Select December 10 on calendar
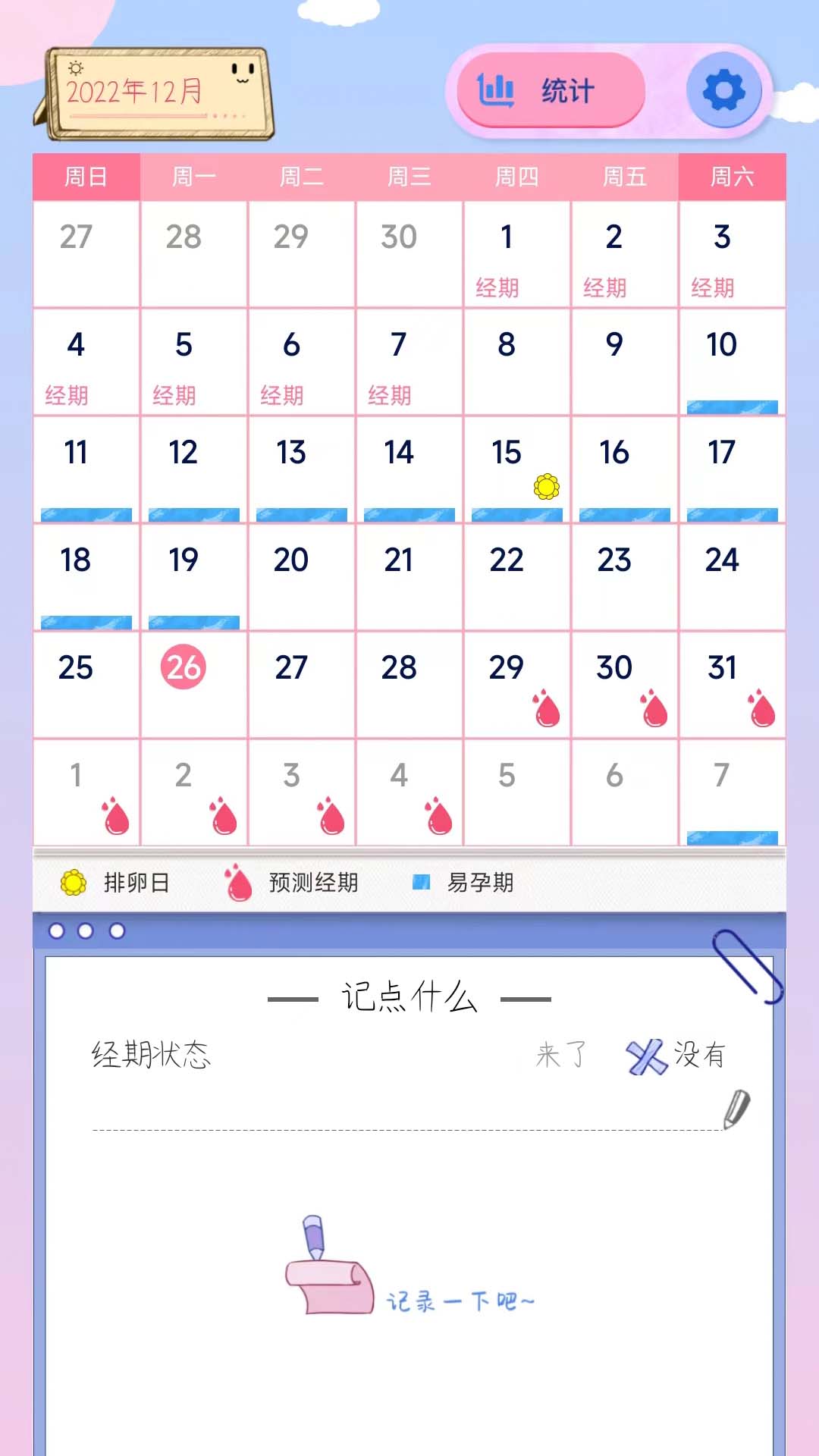 (x=732, y=361)
